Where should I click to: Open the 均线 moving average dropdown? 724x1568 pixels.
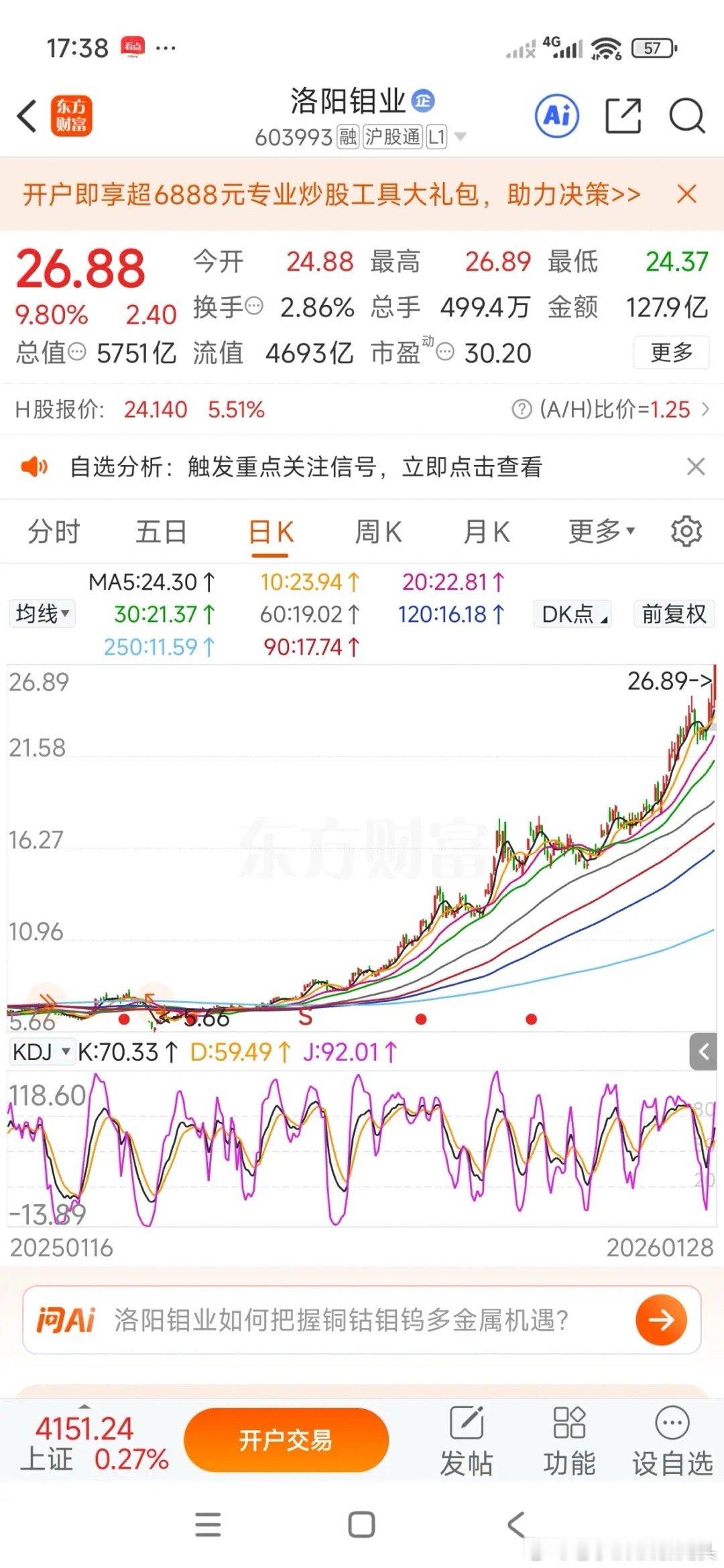click(42, 613)
